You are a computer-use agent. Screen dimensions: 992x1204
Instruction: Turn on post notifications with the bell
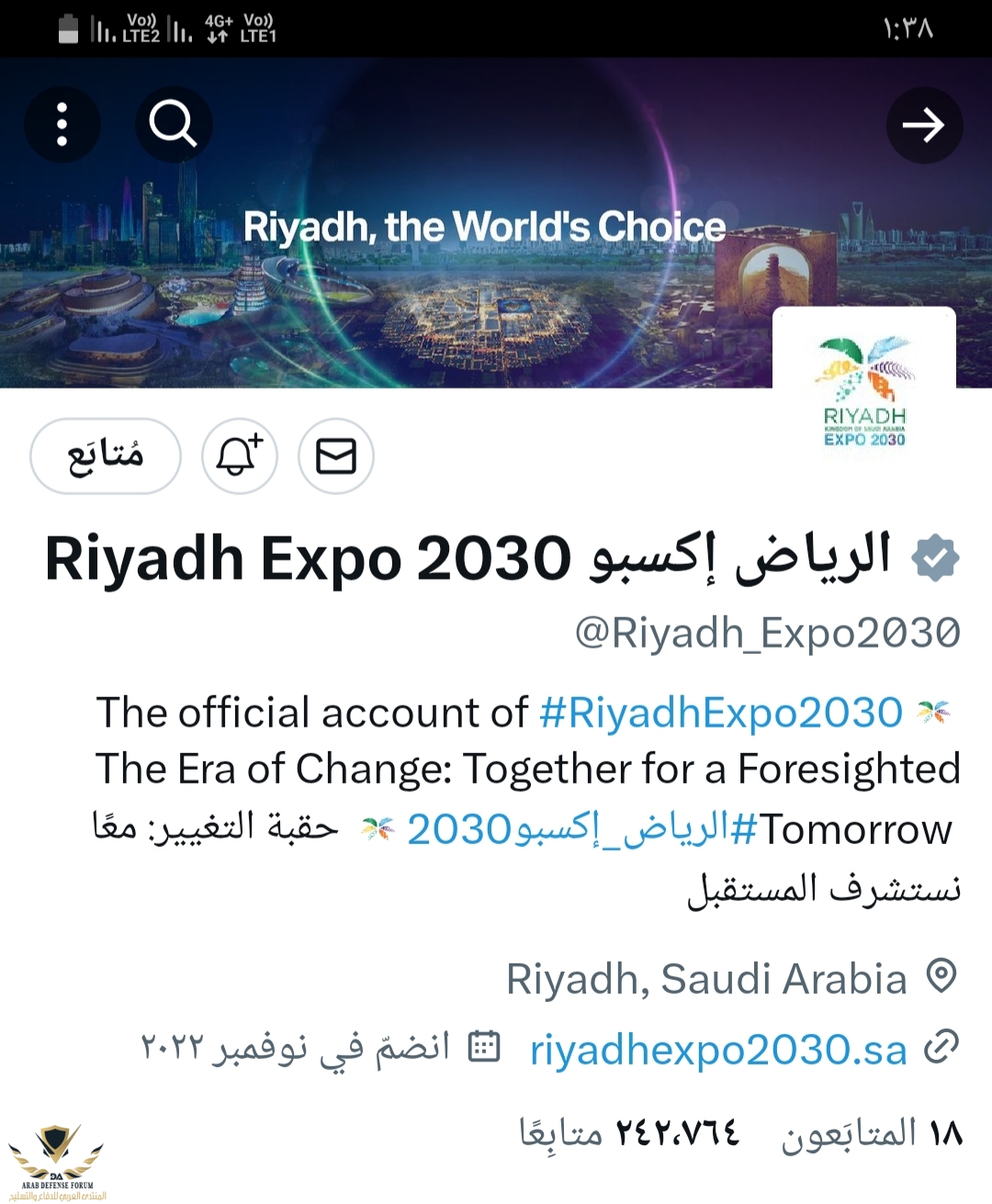click(x=239, y=456)
